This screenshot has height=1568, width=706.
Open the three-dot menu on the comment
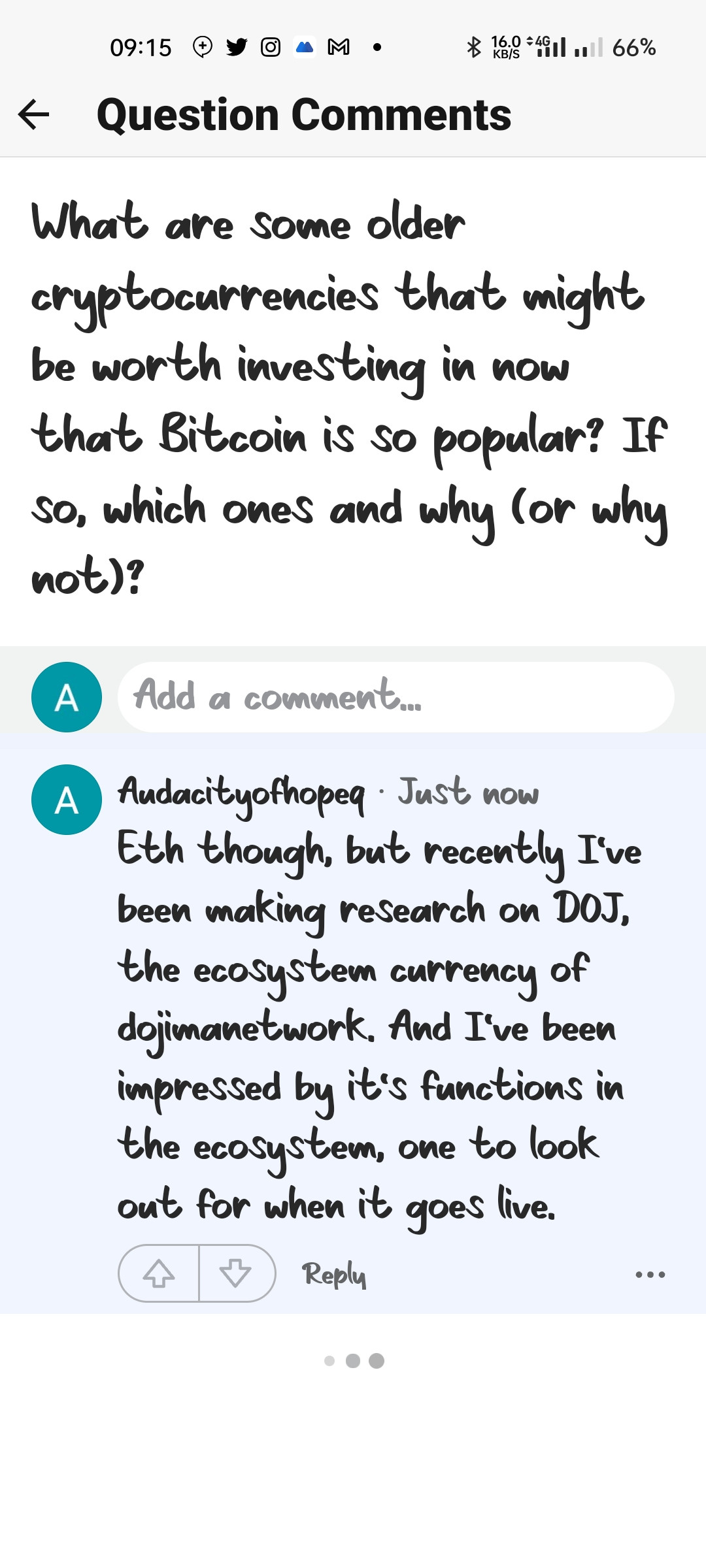[650, 1274]
